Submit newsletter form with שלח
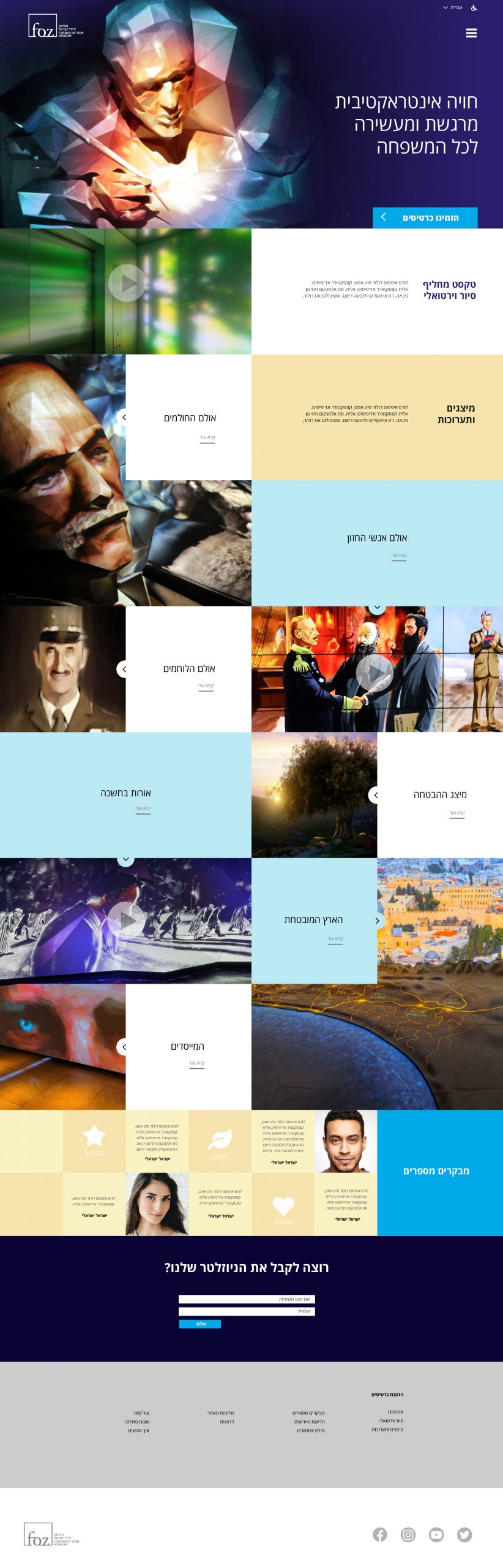This screenshot has width=503, height=1568. coord(199,1324)
